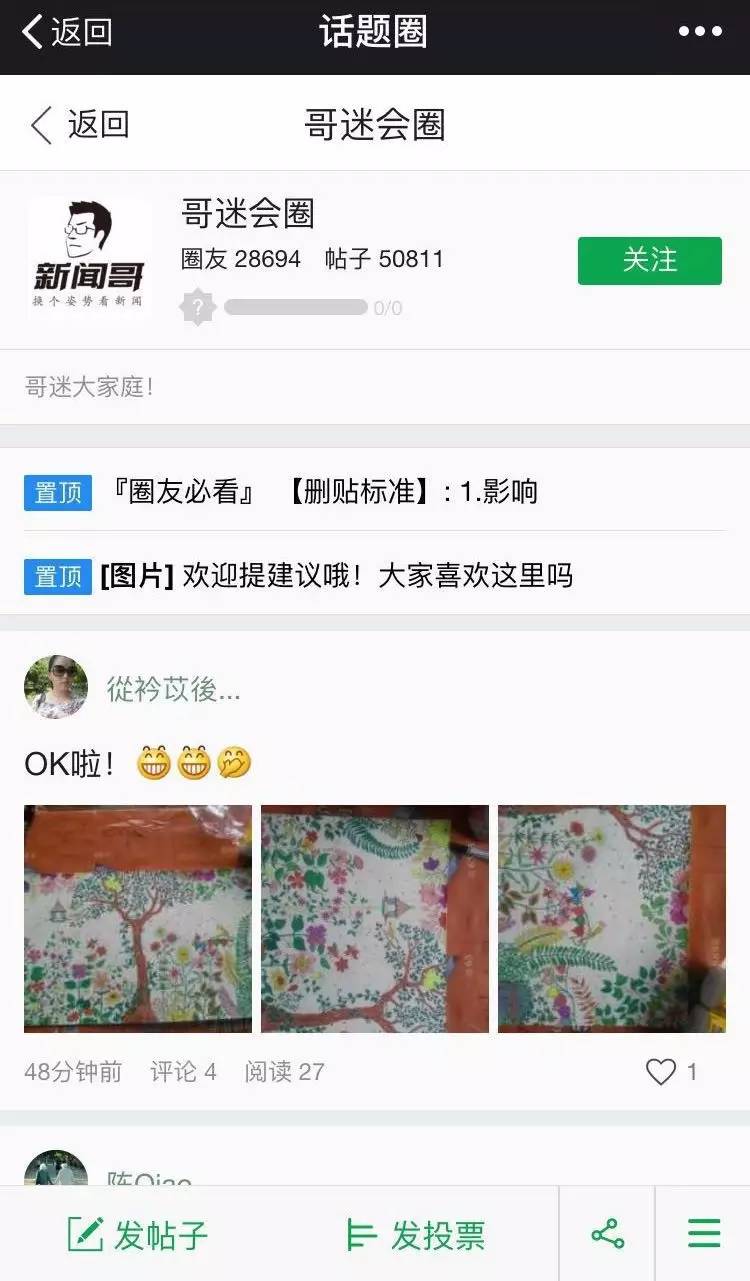Start a poll with 发投票
Image resolution: width=750 pixels, height=1281 pixels.
415,1235
